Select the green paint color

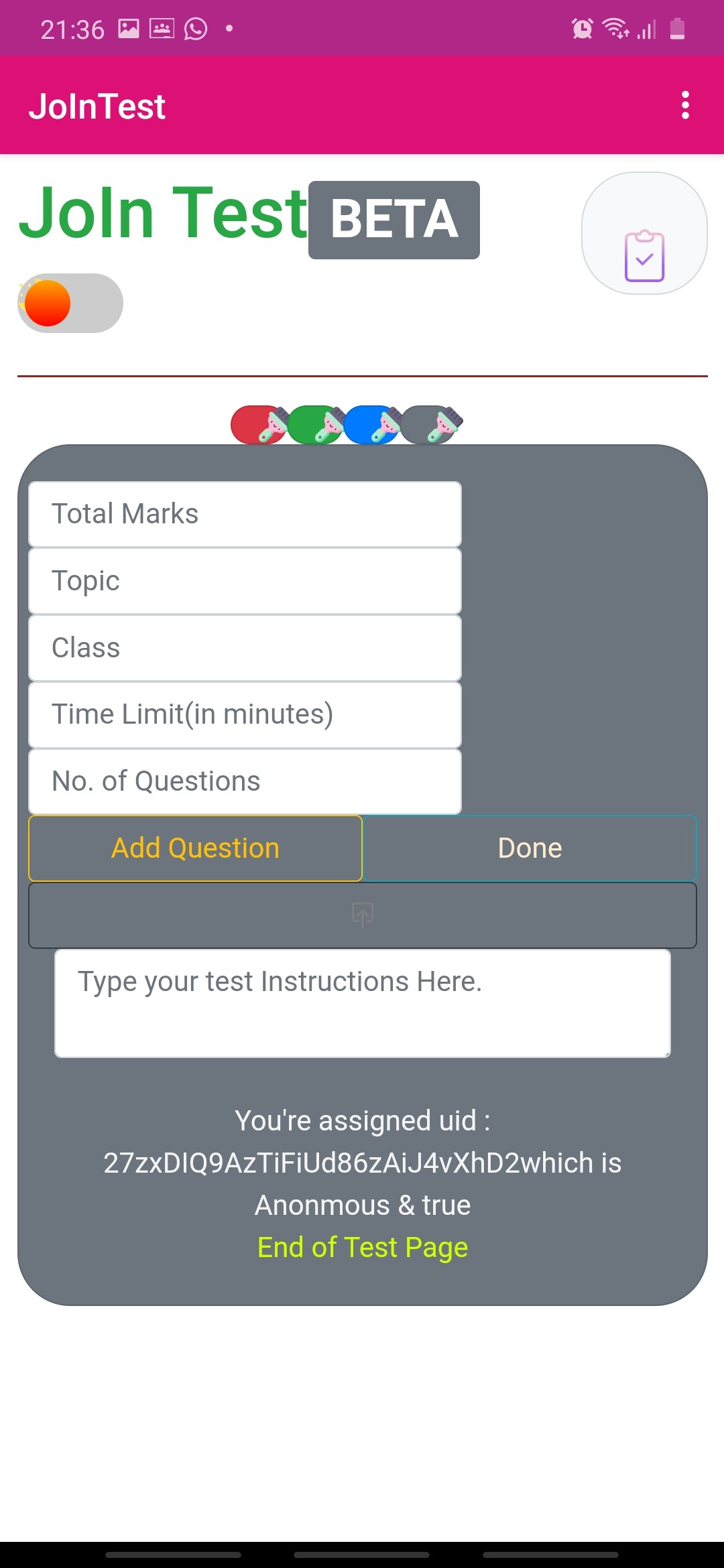316,425
